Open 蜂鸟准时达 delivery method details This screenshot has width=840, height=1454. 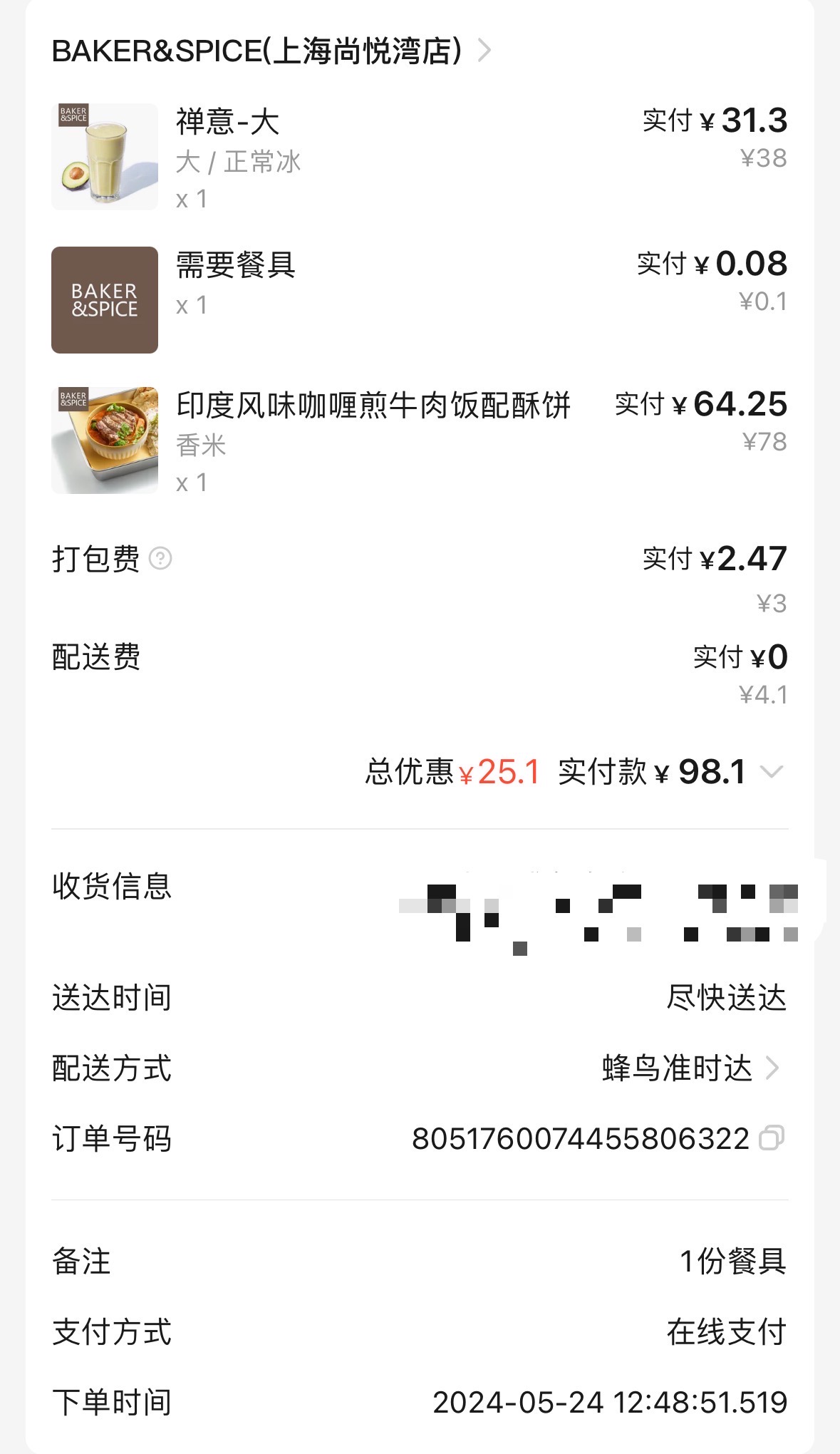(690, 1068)
